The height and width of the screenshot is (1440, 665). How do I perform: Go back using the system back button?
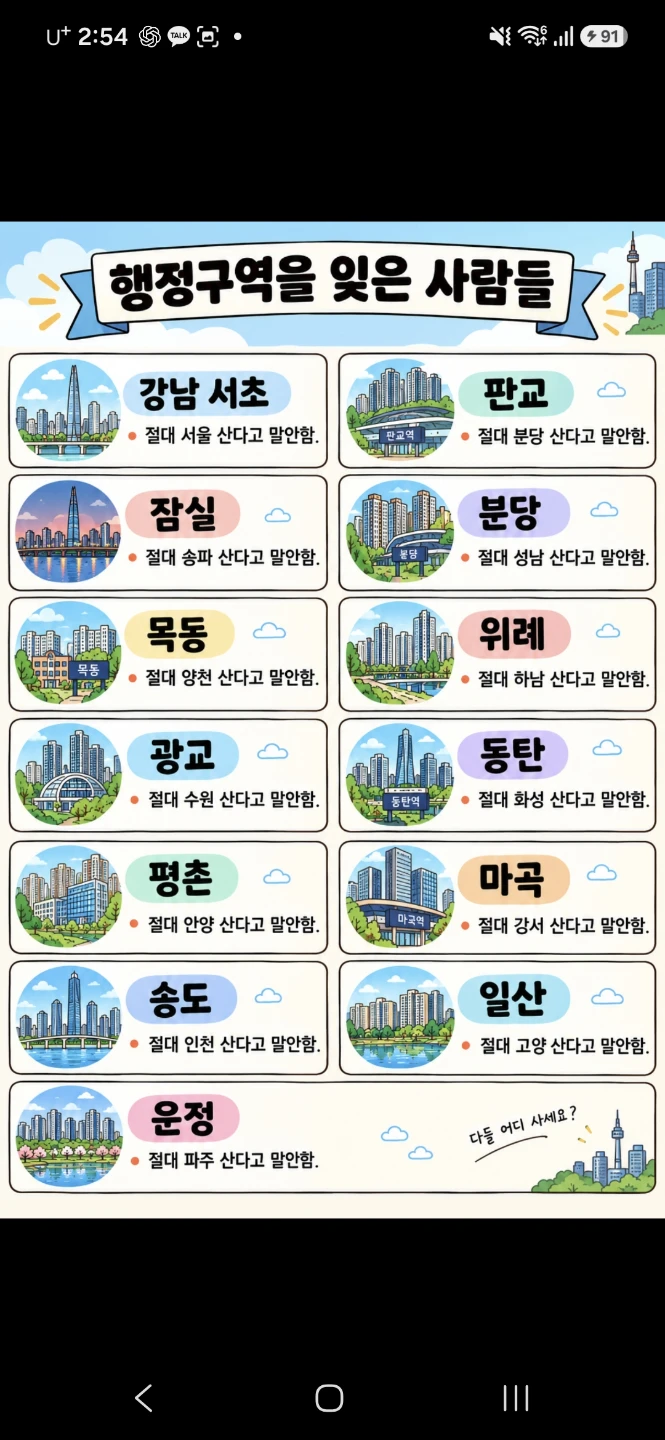click(x=144, y=1398)
